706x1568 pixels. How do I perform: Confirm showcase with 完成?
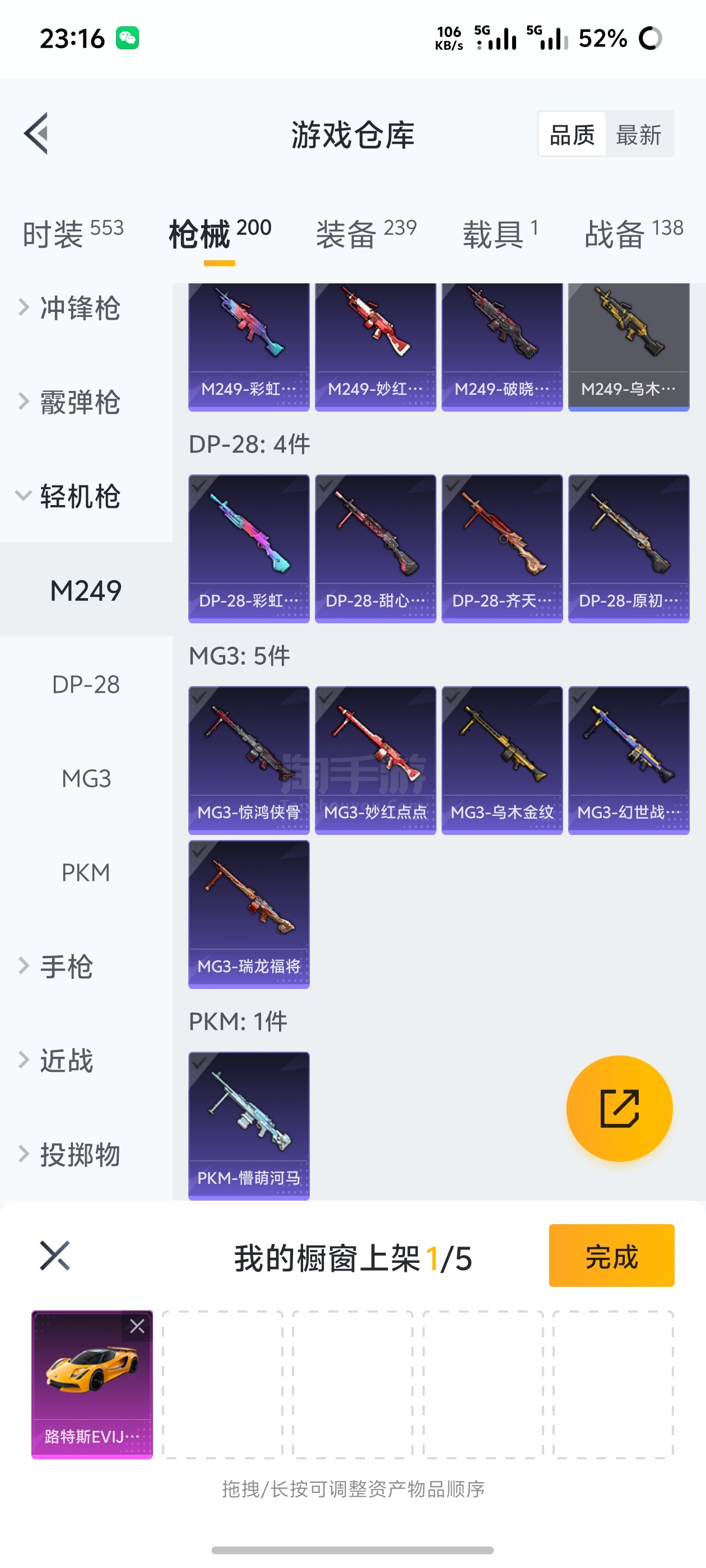point(611,1256)
